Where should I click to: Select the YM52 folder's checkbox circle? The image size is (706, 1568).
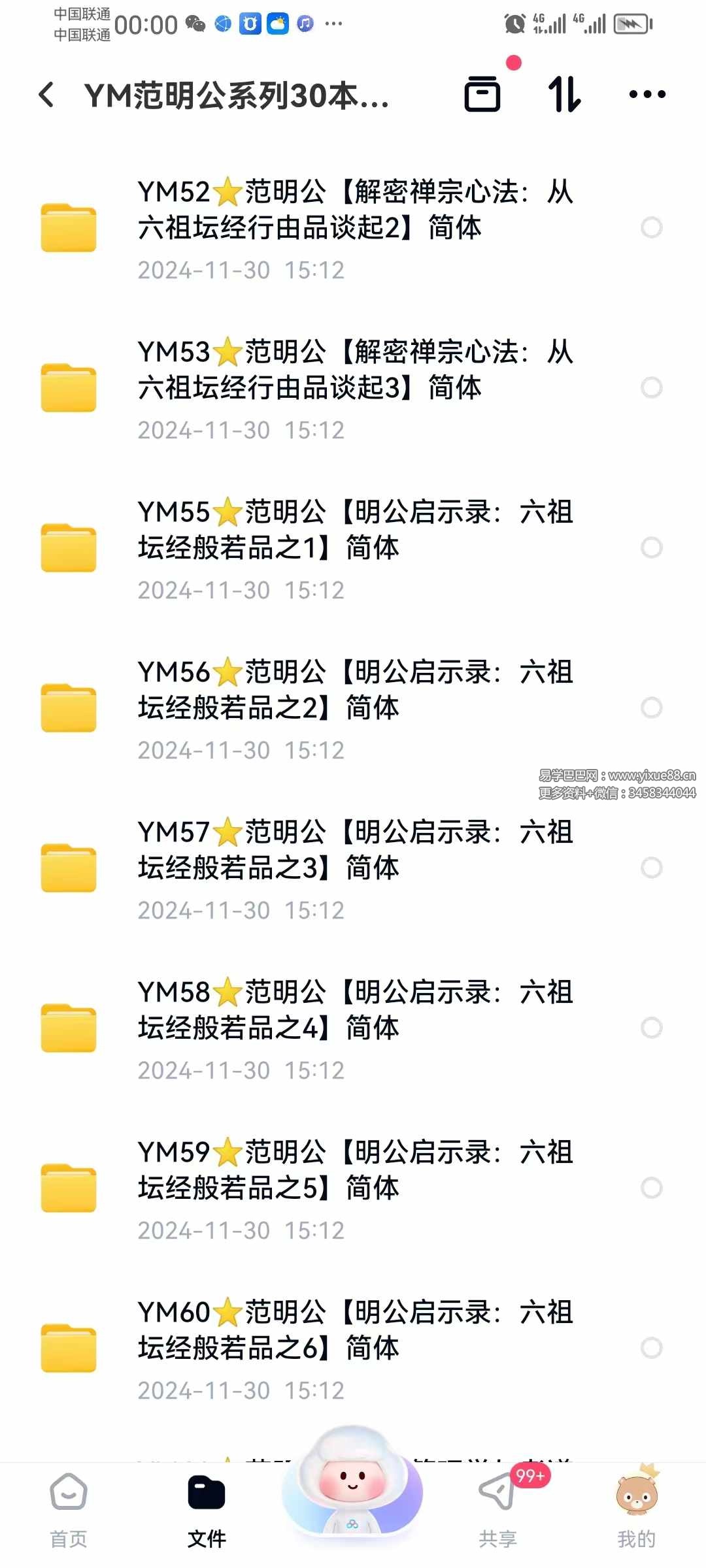point(651,227)
